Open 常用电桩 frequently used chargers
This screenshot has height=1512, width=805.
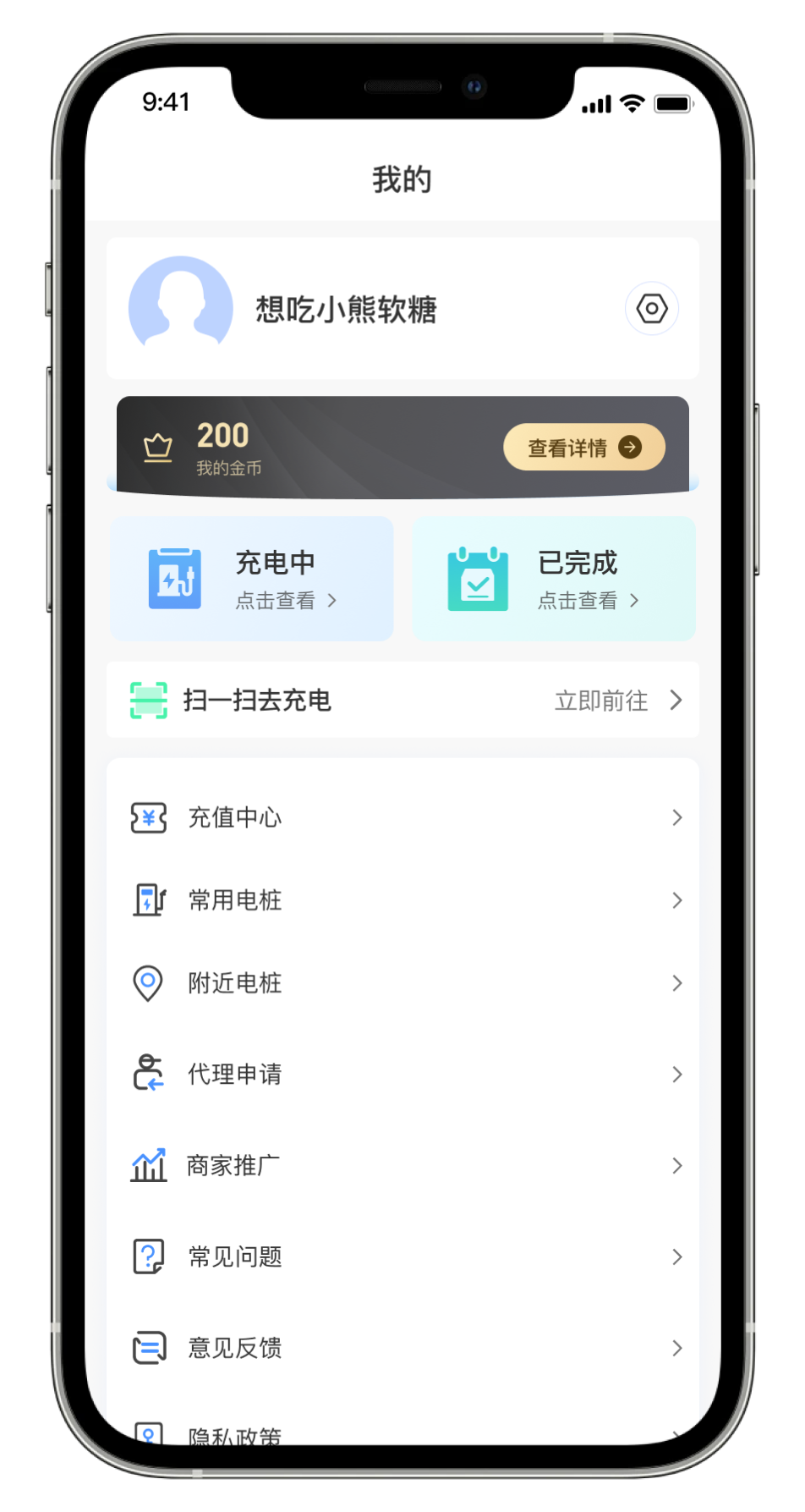point(402,900)
